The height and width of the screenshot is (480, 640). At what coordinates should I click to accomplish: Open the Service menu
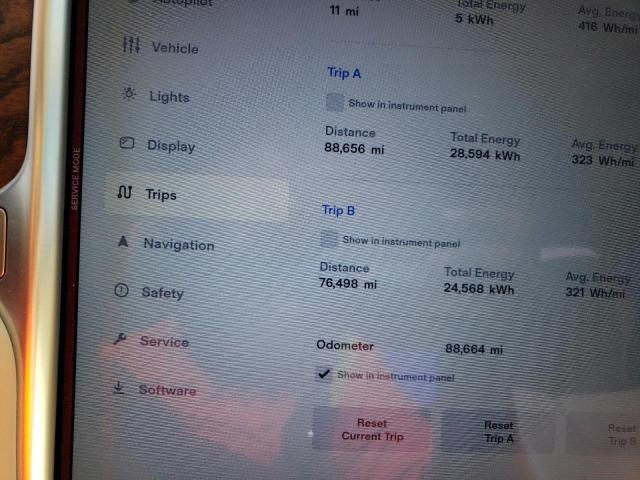151,340
